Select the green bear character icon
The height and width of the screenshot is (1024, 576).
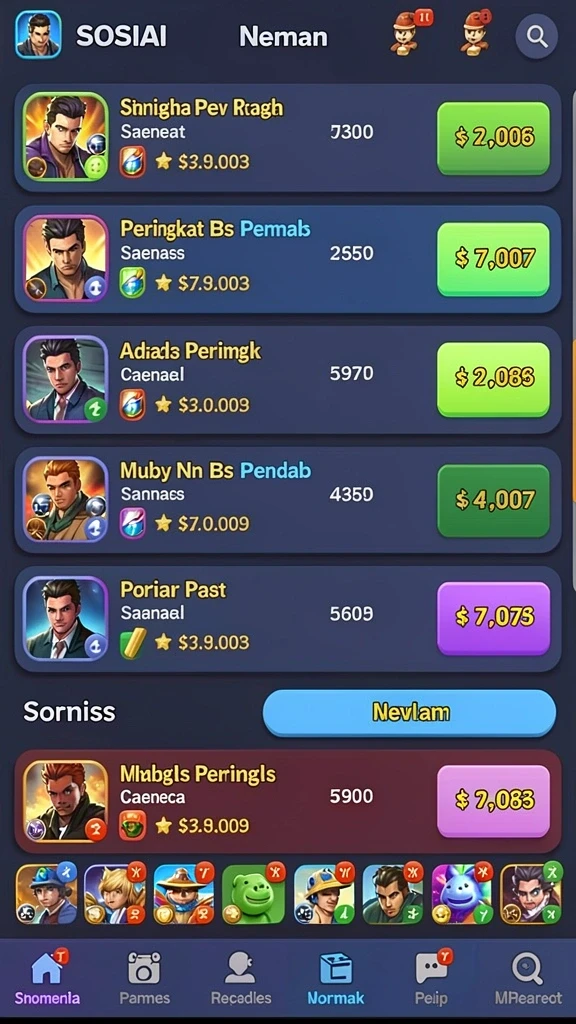coord(253,893)
